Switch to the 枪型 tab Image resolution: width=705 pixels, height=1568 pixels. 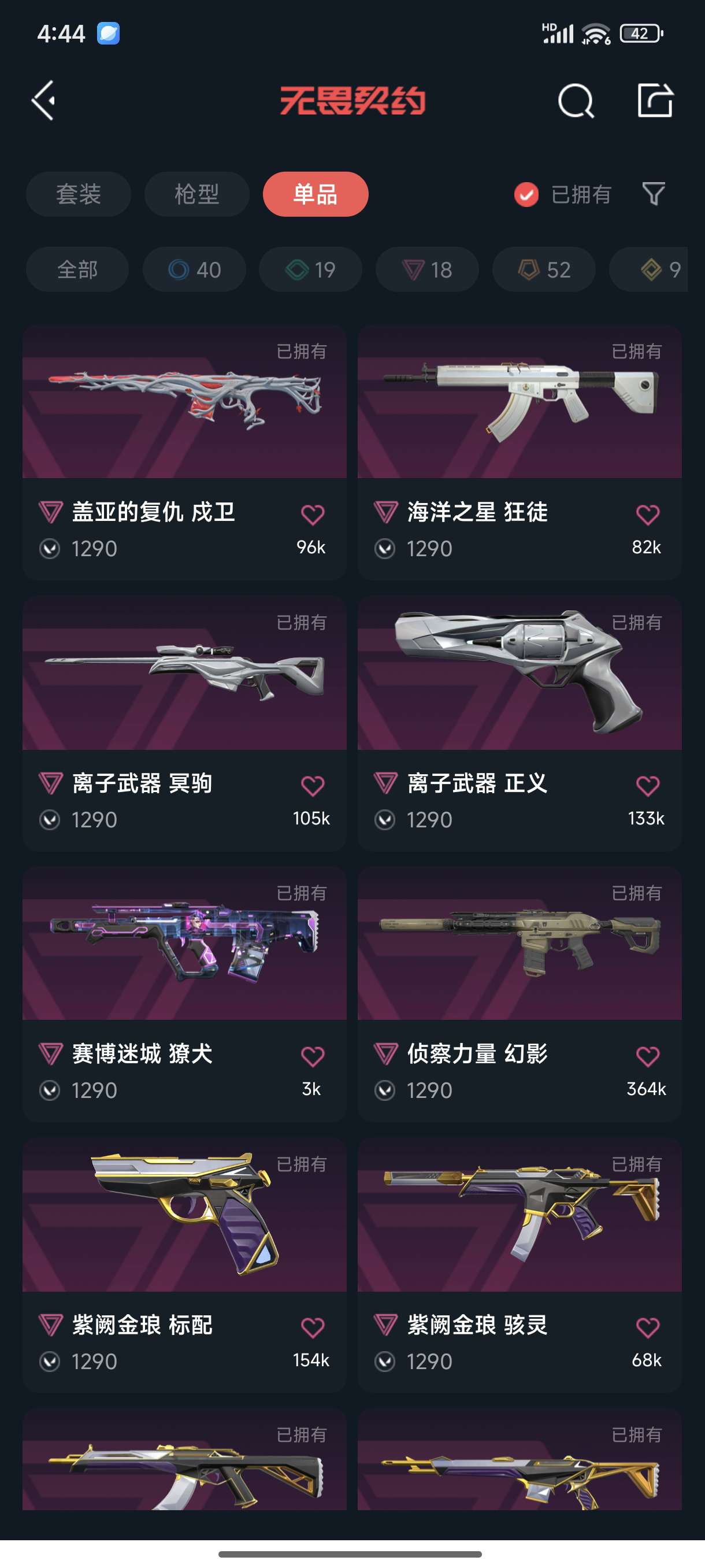(196, 194)
